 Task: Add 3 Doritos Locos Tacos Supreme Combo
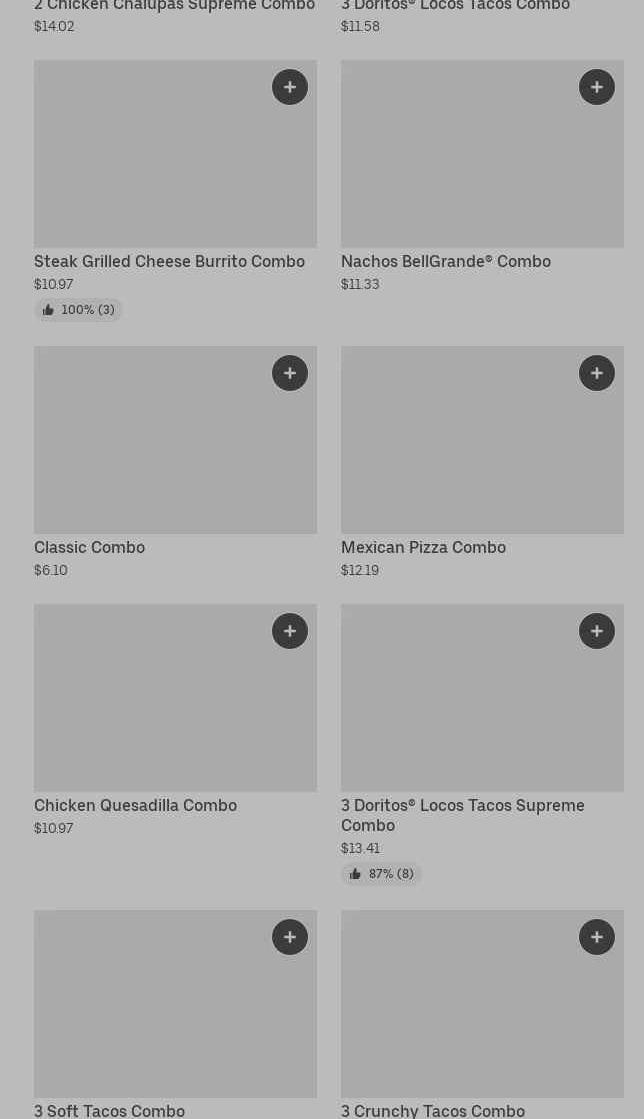pos(597,631)
